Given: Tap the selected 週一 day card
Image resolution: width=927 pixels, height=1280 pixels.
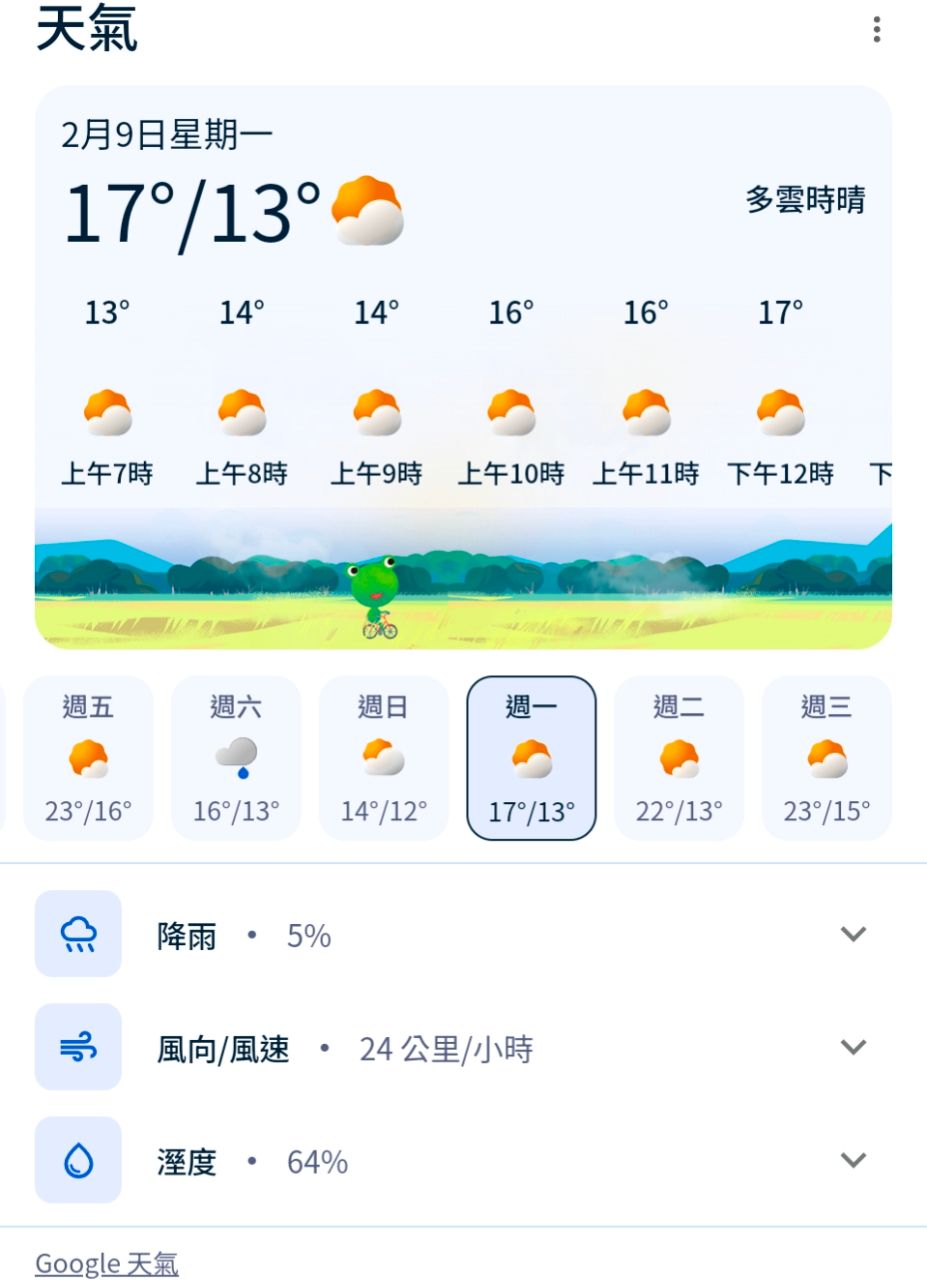Looking at the screenshot, I should [x=531, y=758].
